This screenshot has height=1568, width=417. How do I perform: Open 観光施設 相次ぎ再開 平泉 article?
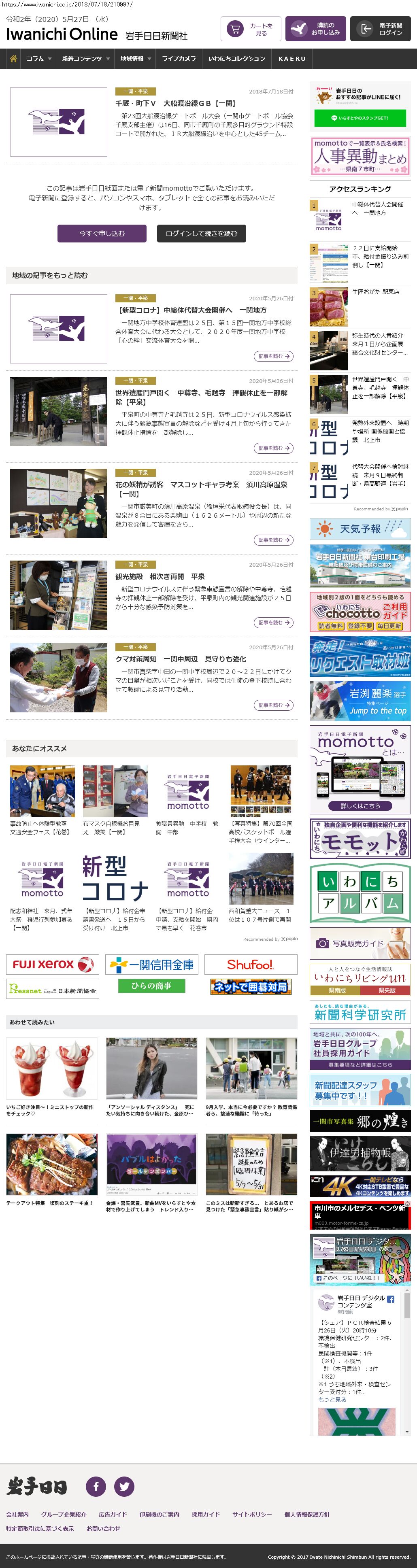(x=160, y=576)
